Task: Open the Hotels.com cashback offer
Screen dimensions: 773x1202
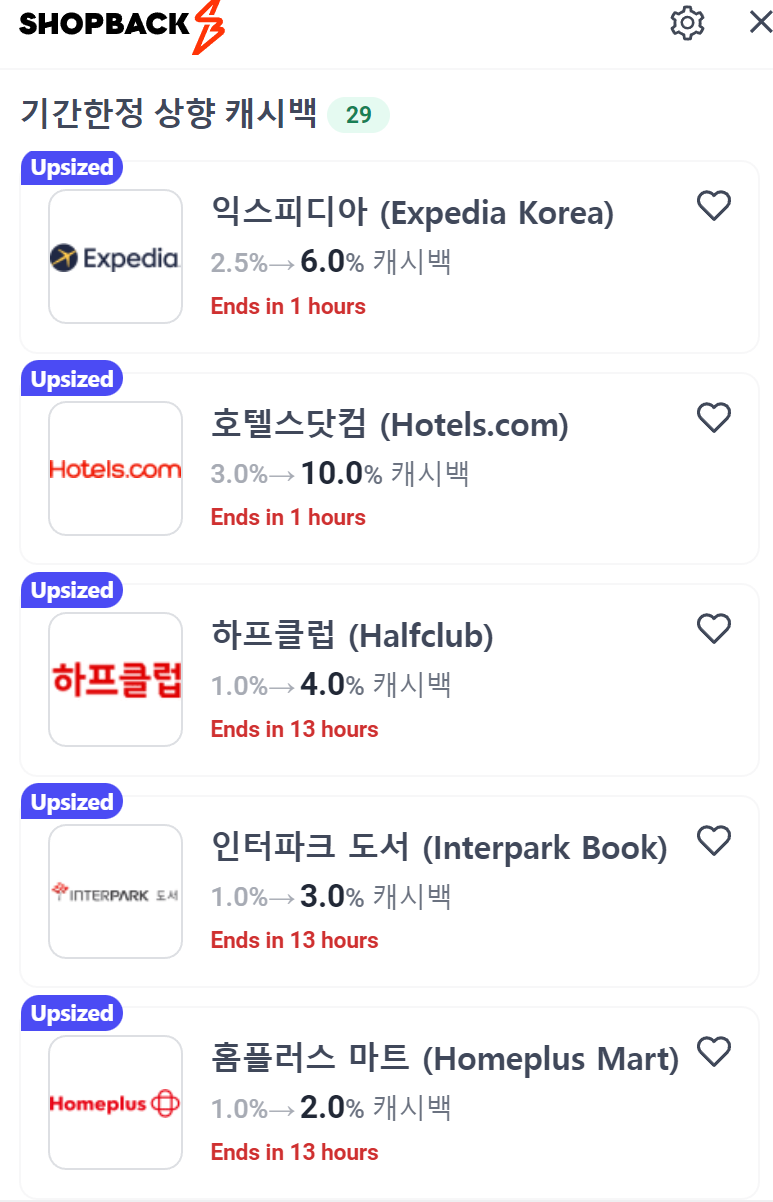Action: tap(390, 424)
